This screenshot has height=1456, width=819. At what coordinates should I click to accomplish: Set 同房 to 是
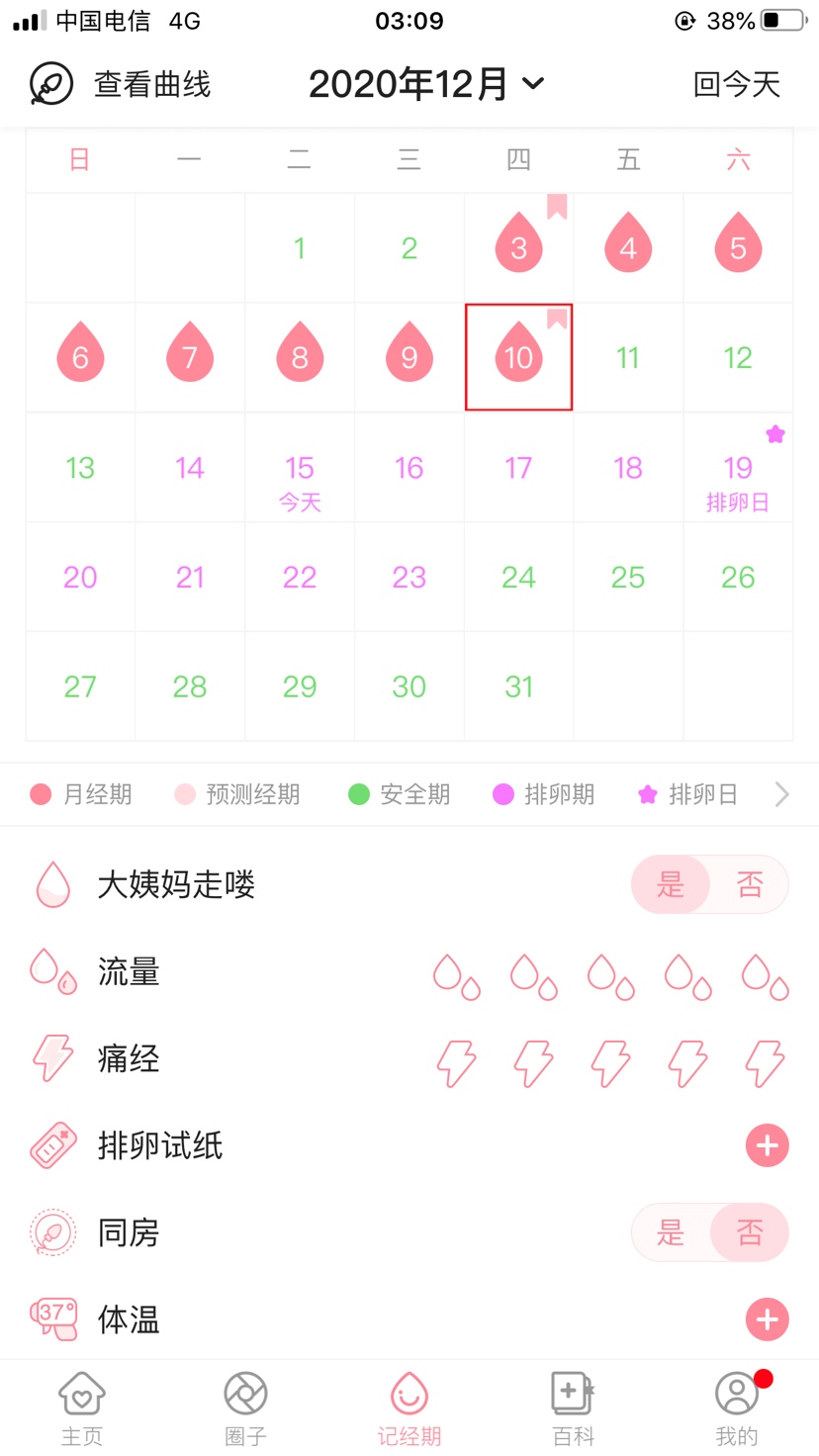coord(671,1232)
